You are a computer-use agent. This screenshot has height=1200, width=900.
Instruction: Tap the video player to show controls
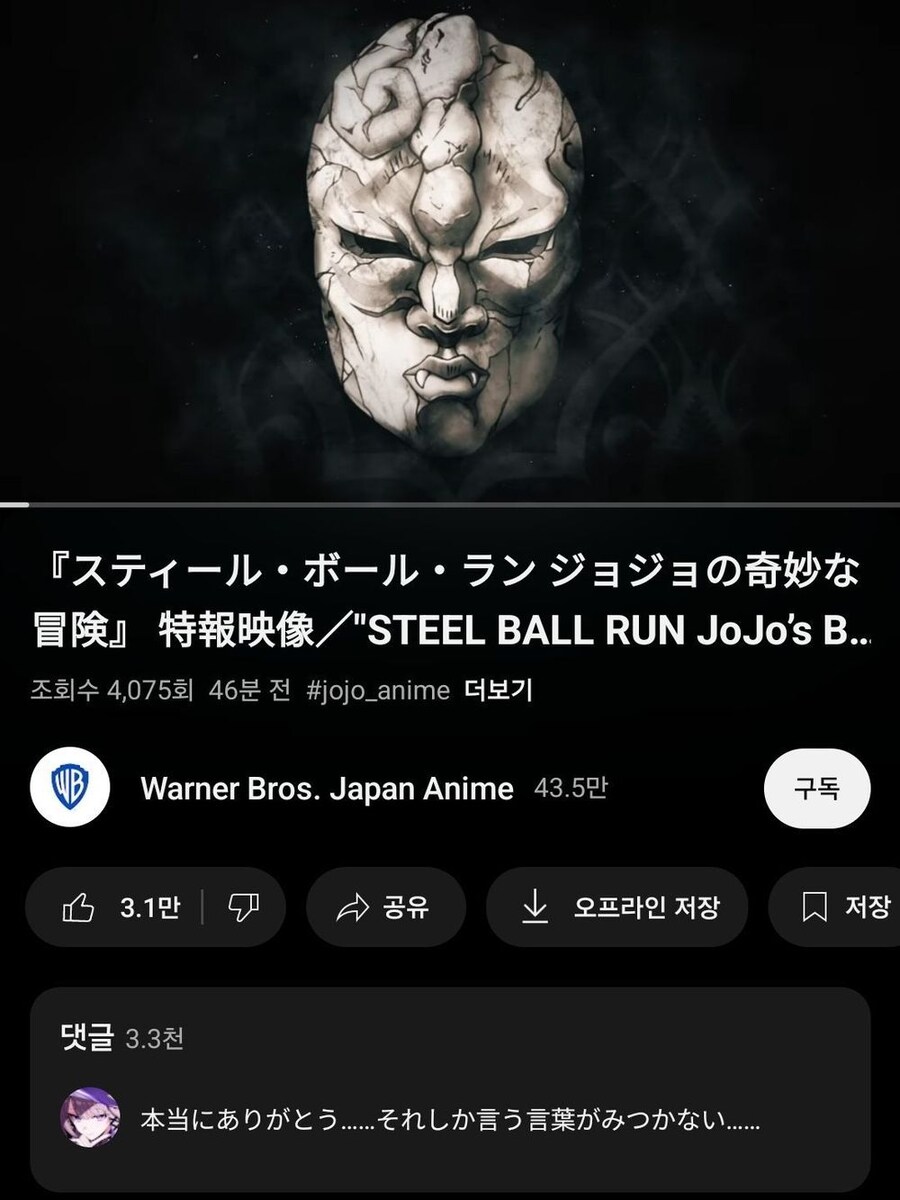point(450,250)
